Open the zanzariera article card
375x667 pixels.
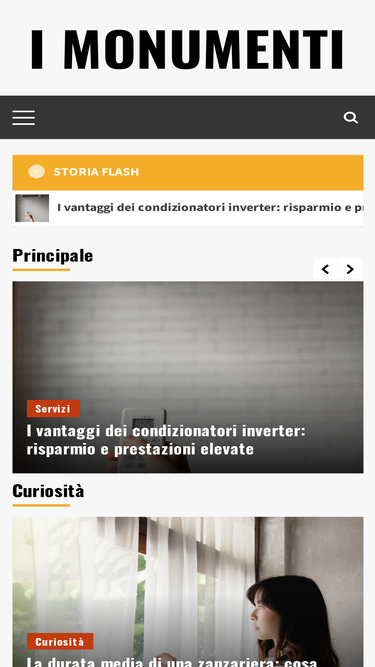tap(188, 592)
